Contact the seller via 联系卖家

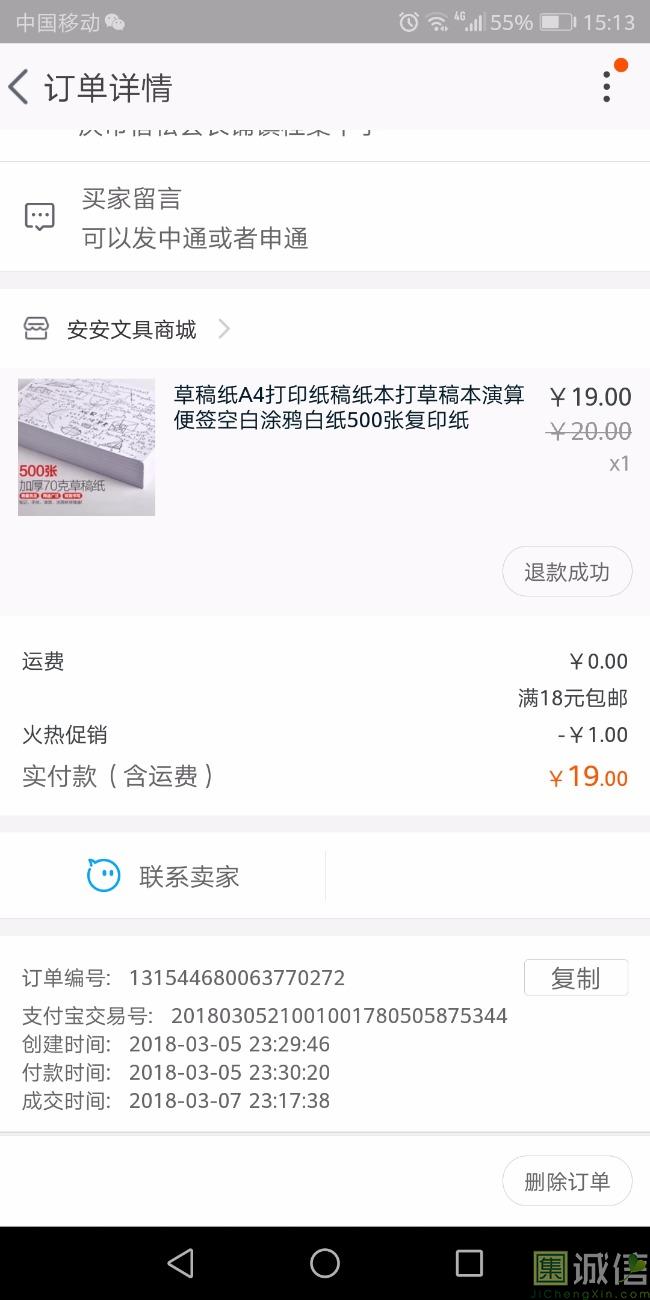(x=164, y=877)
